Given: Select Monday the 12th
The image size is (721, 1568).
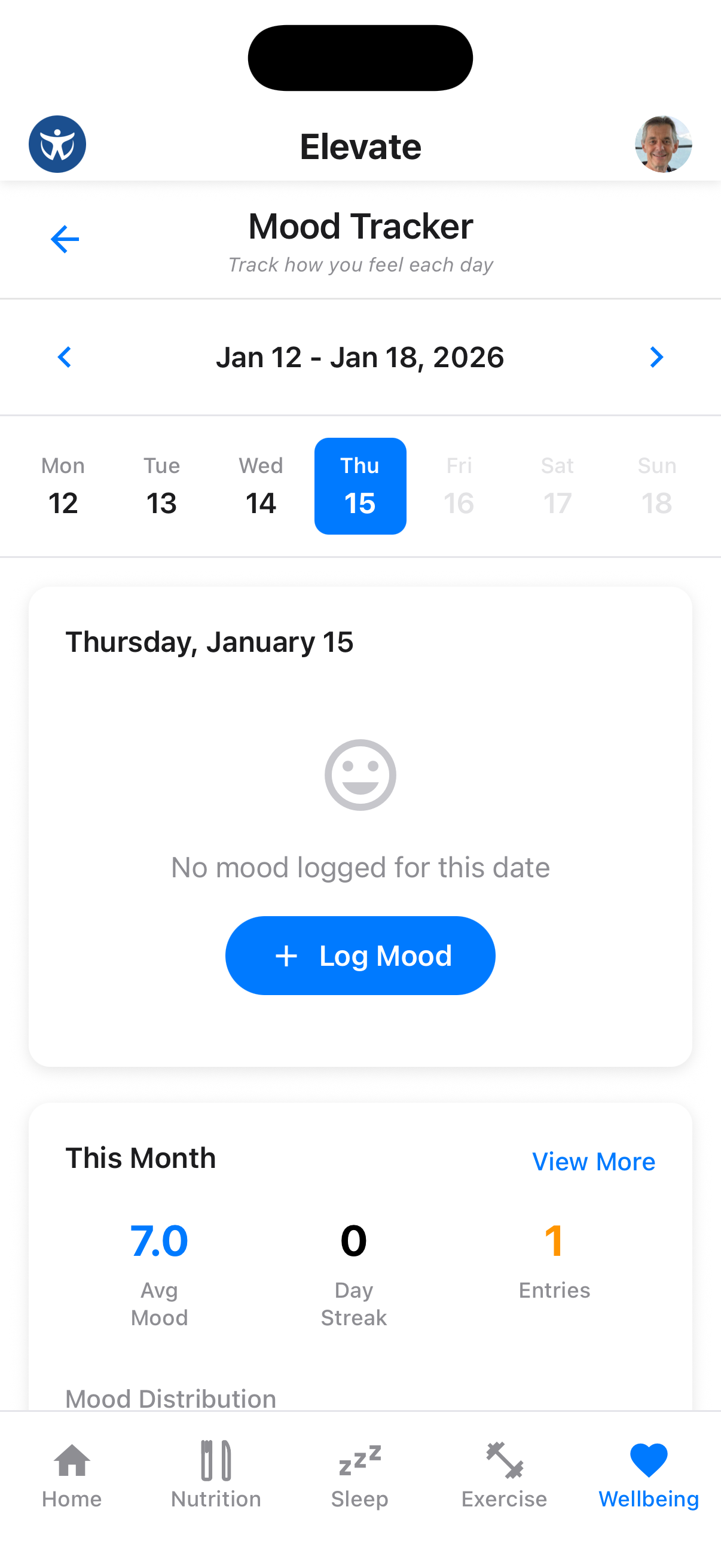Looking at the screenshot, I should 63,485.
